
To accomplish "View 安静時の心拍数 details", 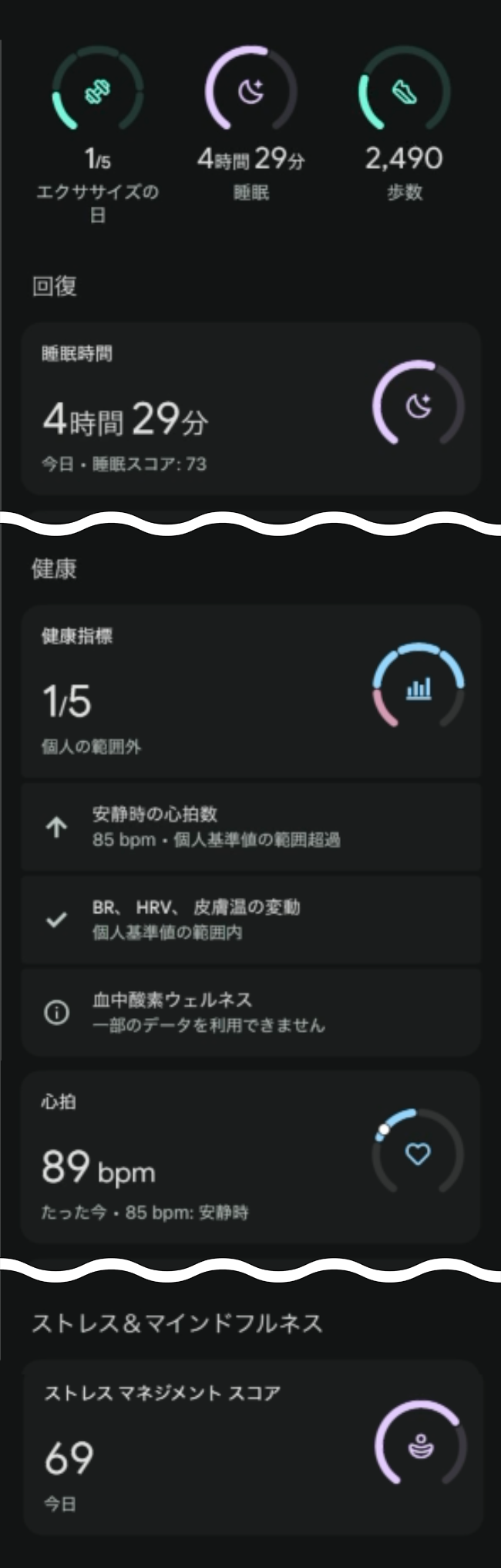I will 250,827.
